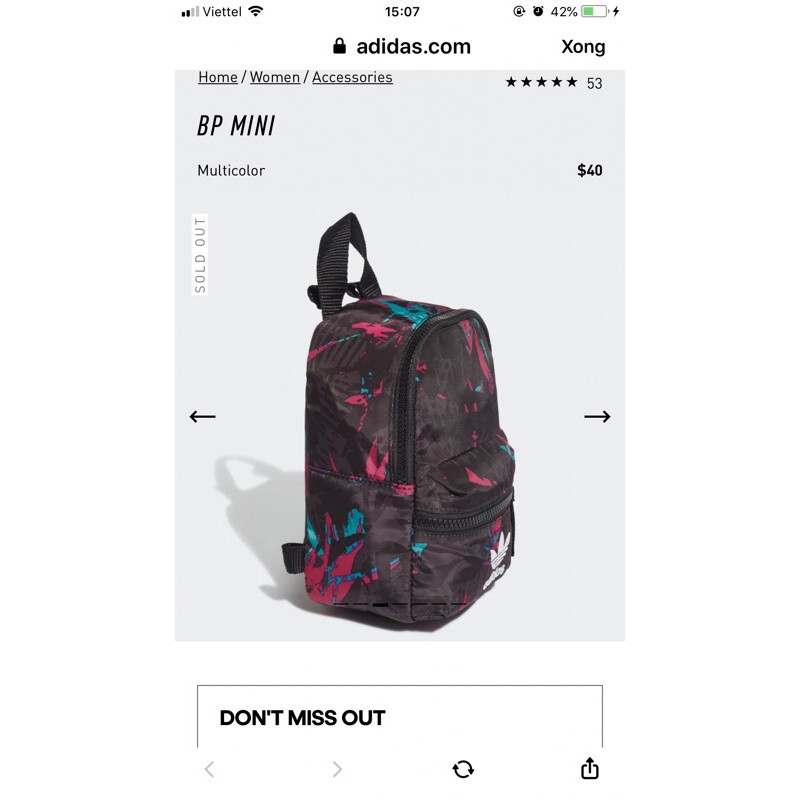This screenshot has width=800, height=800.
Task: Tap Xong to close the browser view
Action: pyautogui.click(x=583, y=46)
